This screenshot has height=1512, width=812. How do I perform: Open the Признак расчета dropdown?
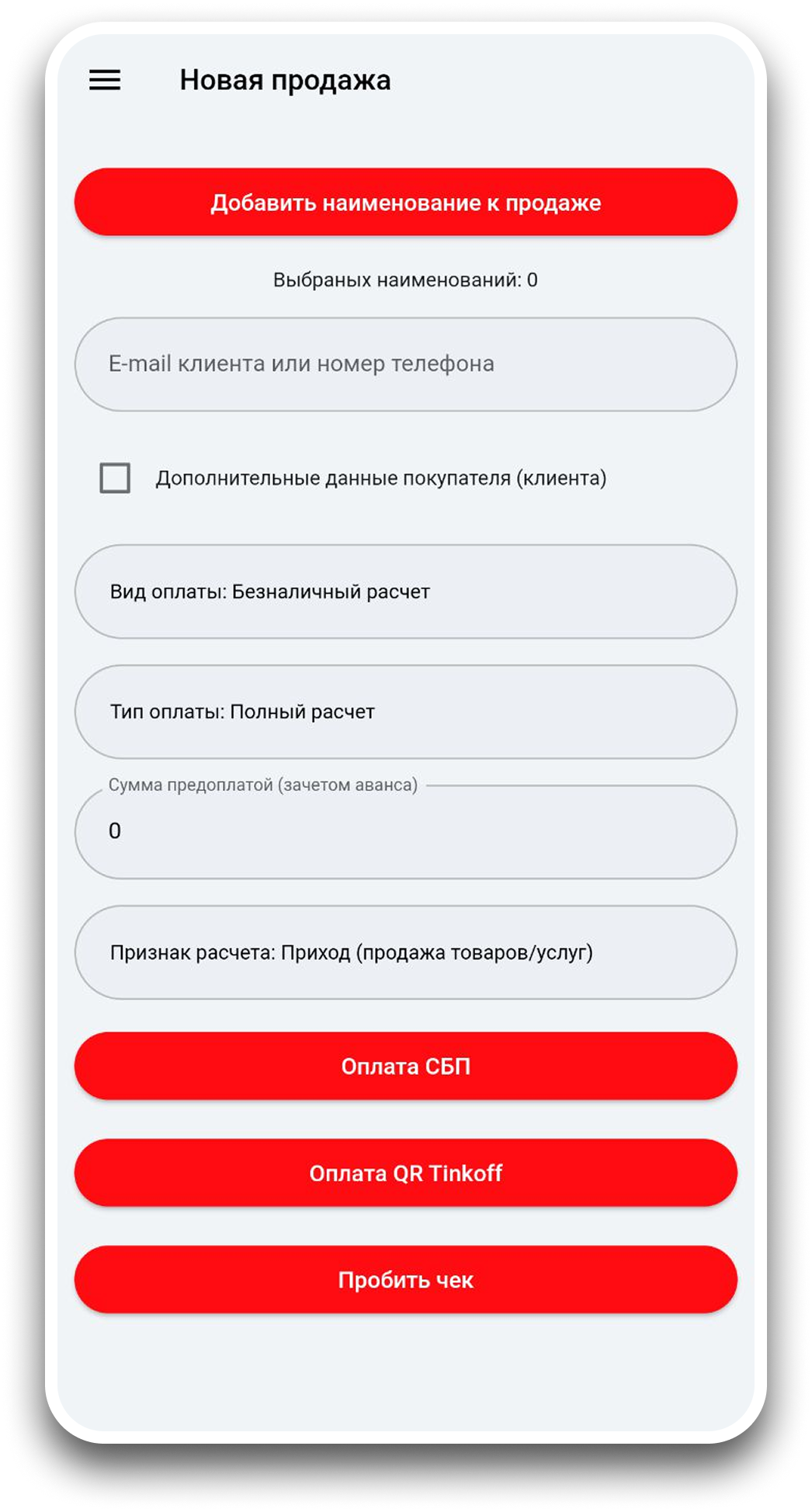[405, 952]
